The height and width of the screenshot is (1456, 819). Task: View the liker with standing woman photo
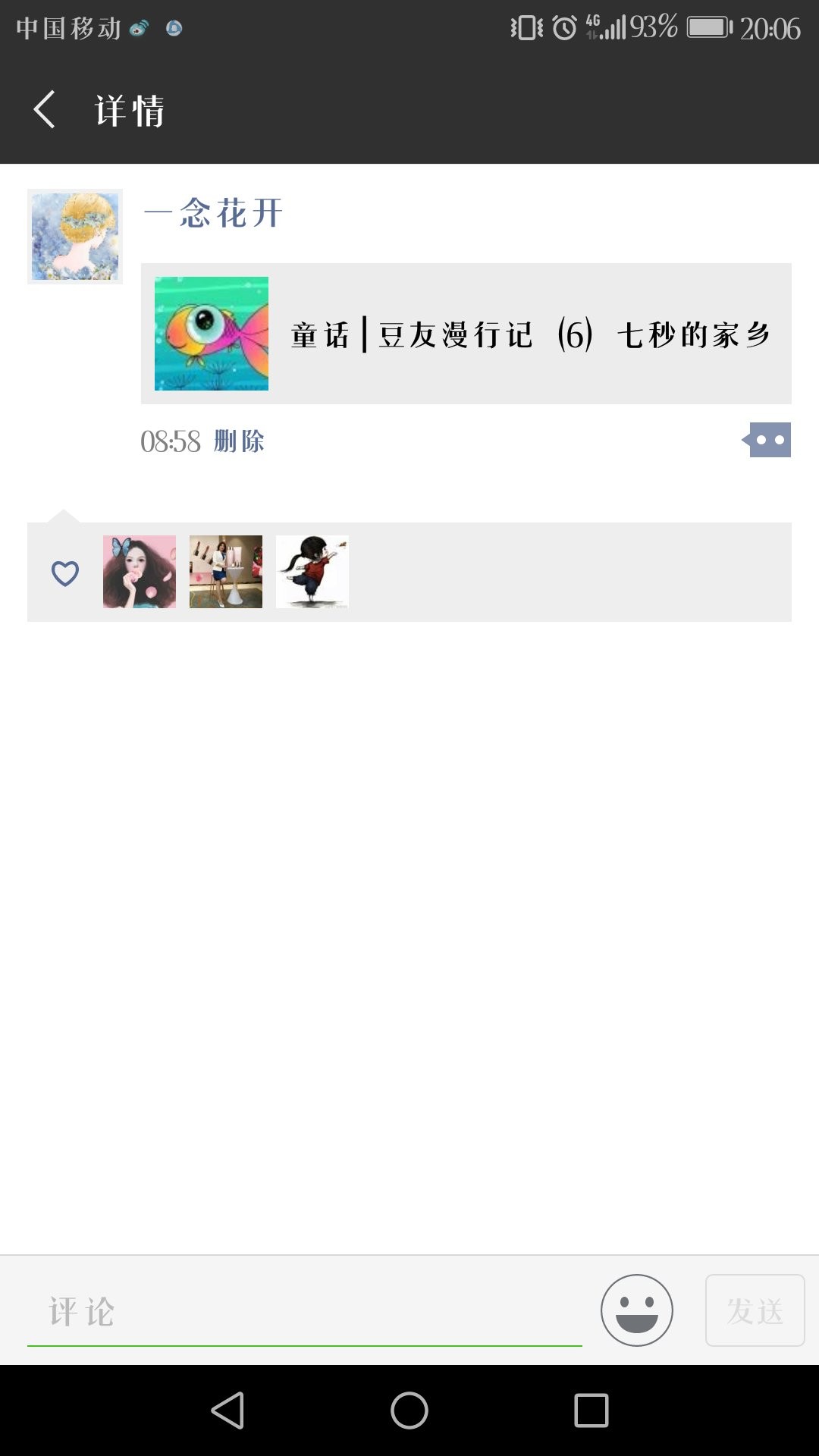click(x=226, y=572)
